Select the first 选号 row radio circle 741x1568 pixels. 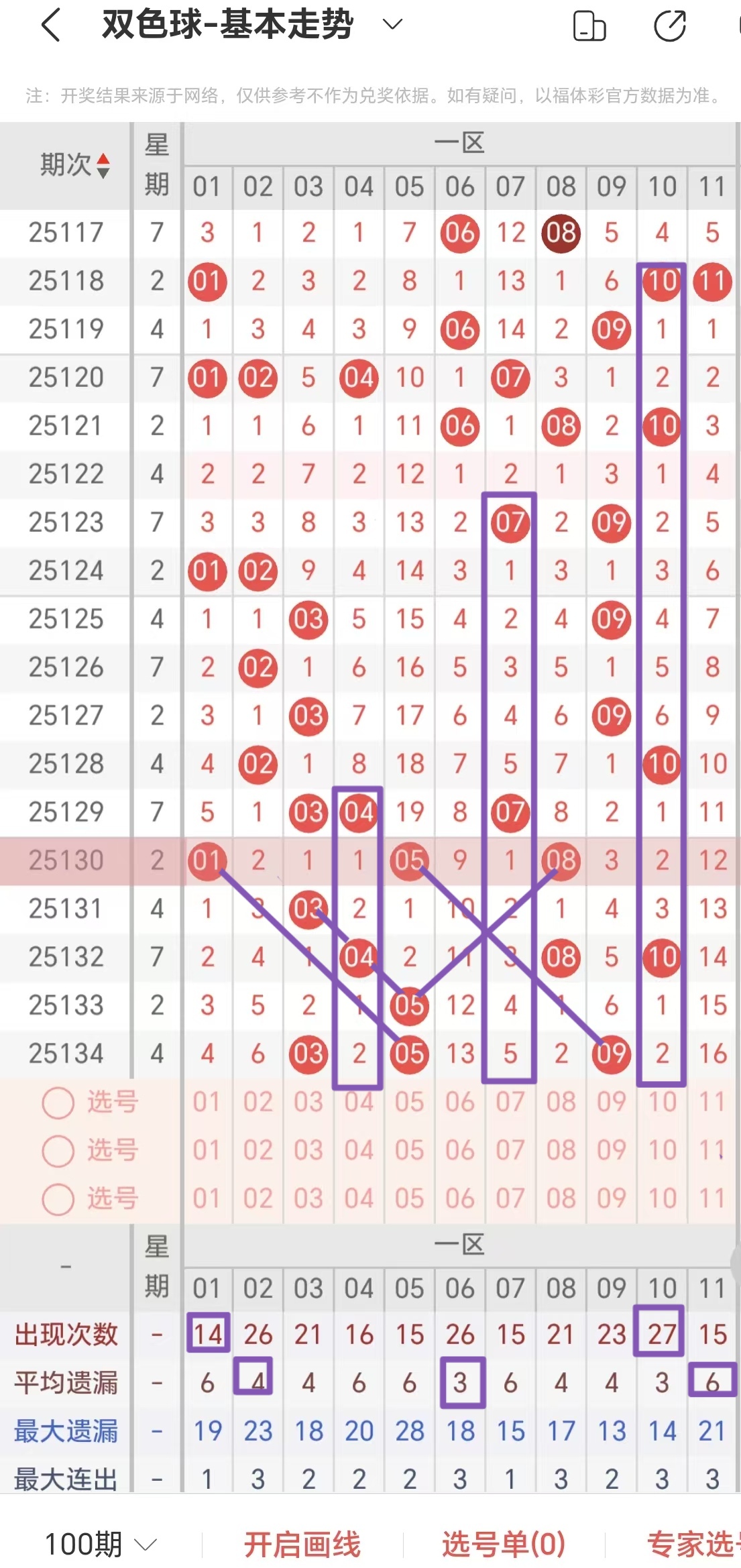pos(58,1102)
